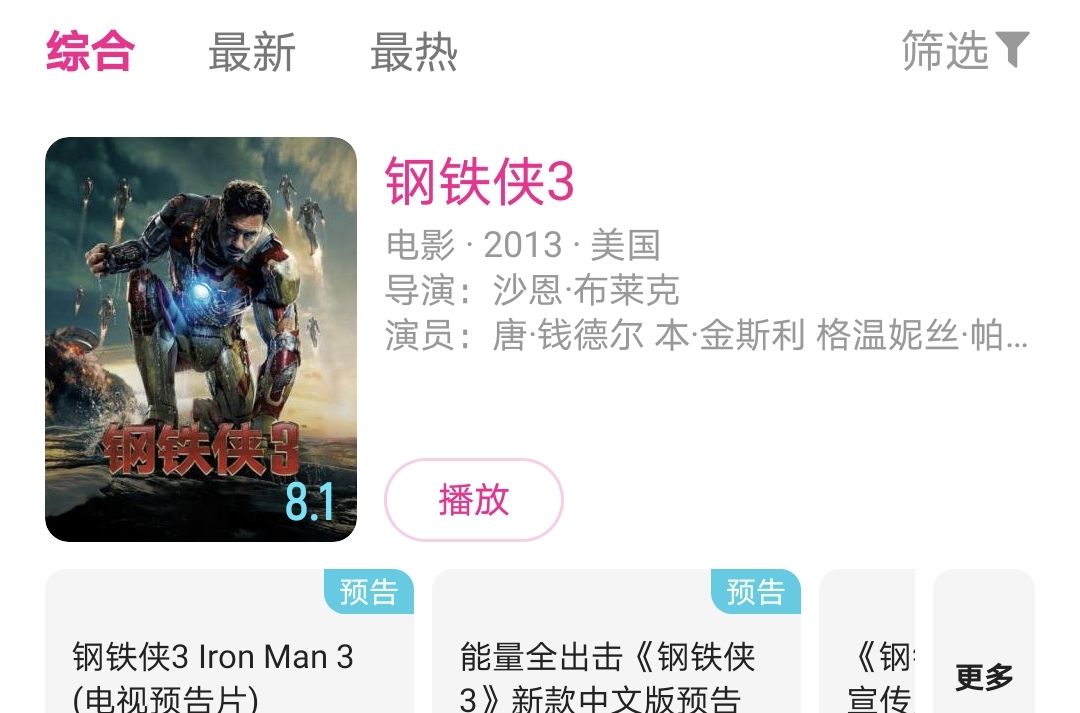The height and width of the screenshot is (713, 1080).
Task: Open the 钢铁侠3 title link
Action: tap(480, 182)
